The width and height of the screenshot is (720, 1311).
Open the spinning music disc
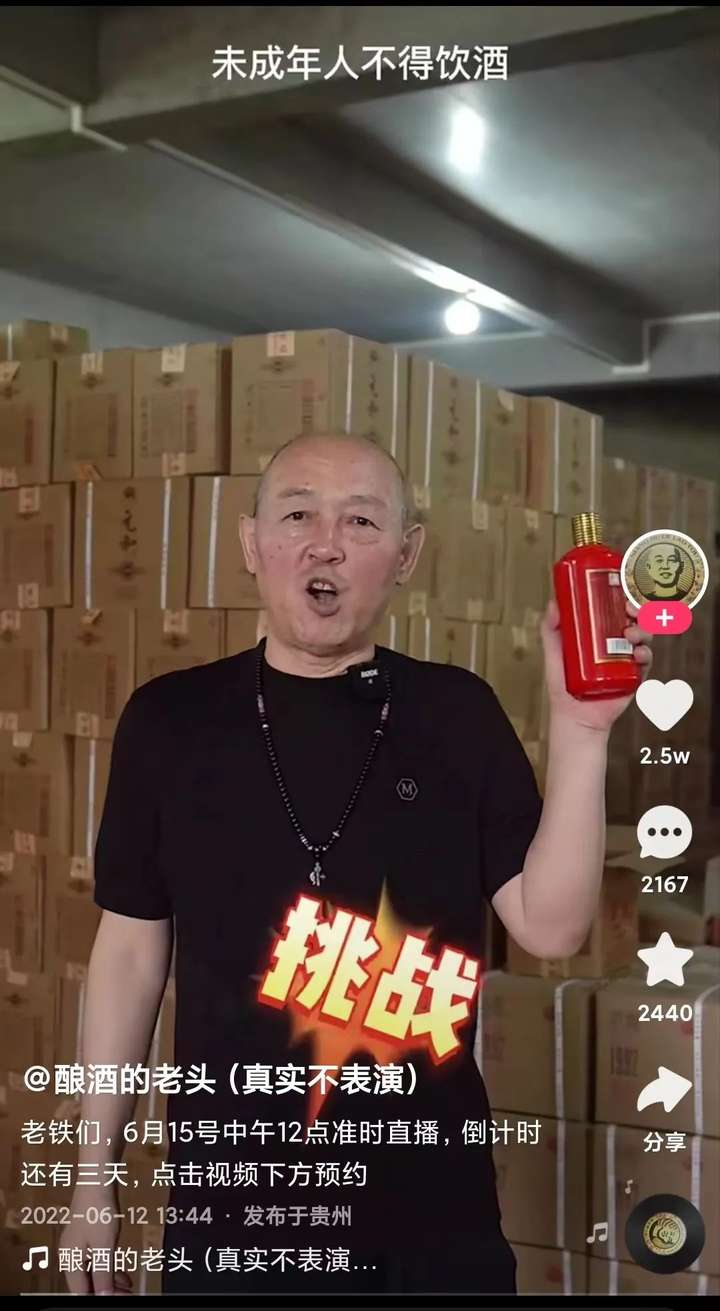tap(664, 1233)
